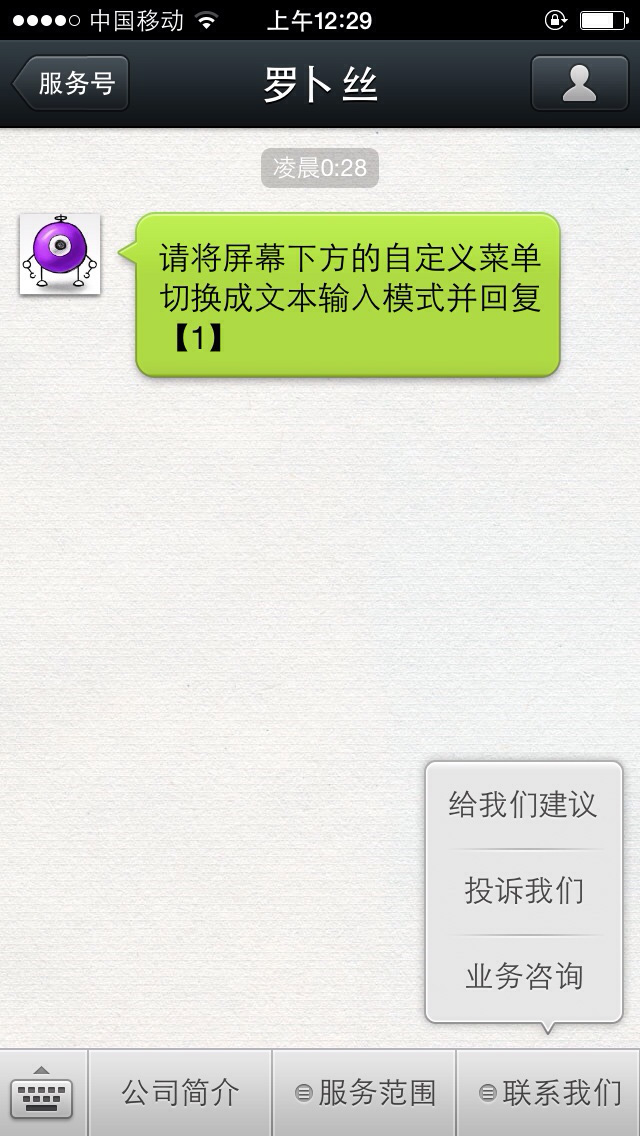This screenshot has height=1136, width=640.
Task: Collapse the 联系我们 menu
Action: [x=549, y=1093]
